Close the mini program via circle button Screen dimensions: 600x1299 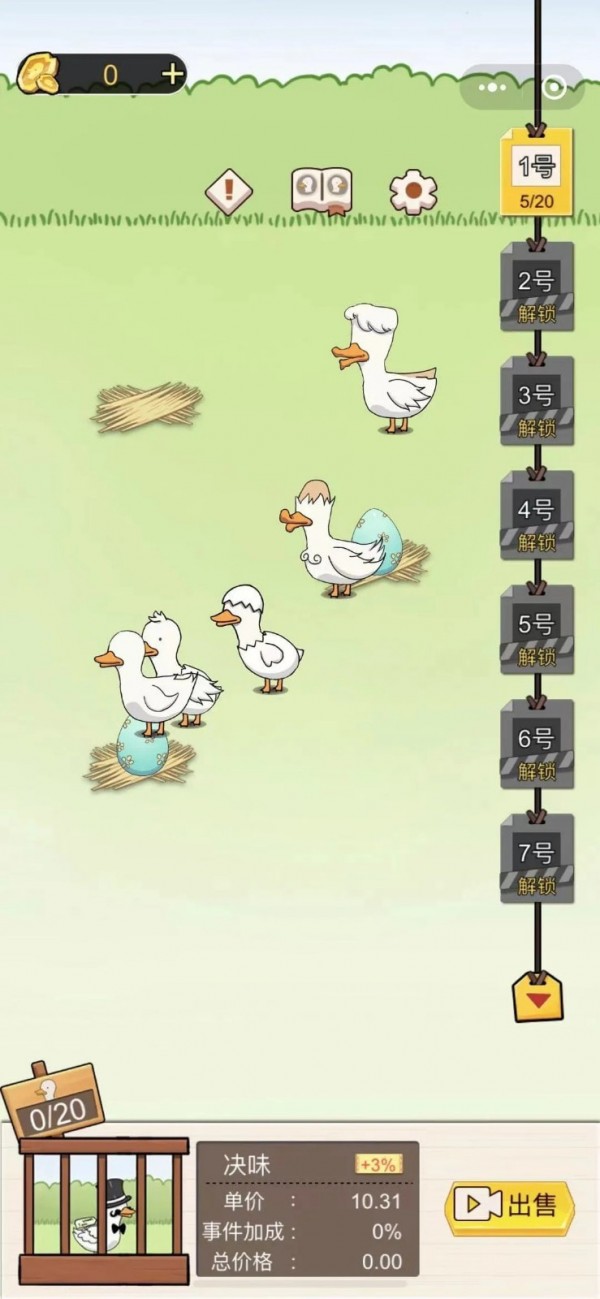(553, 88)
